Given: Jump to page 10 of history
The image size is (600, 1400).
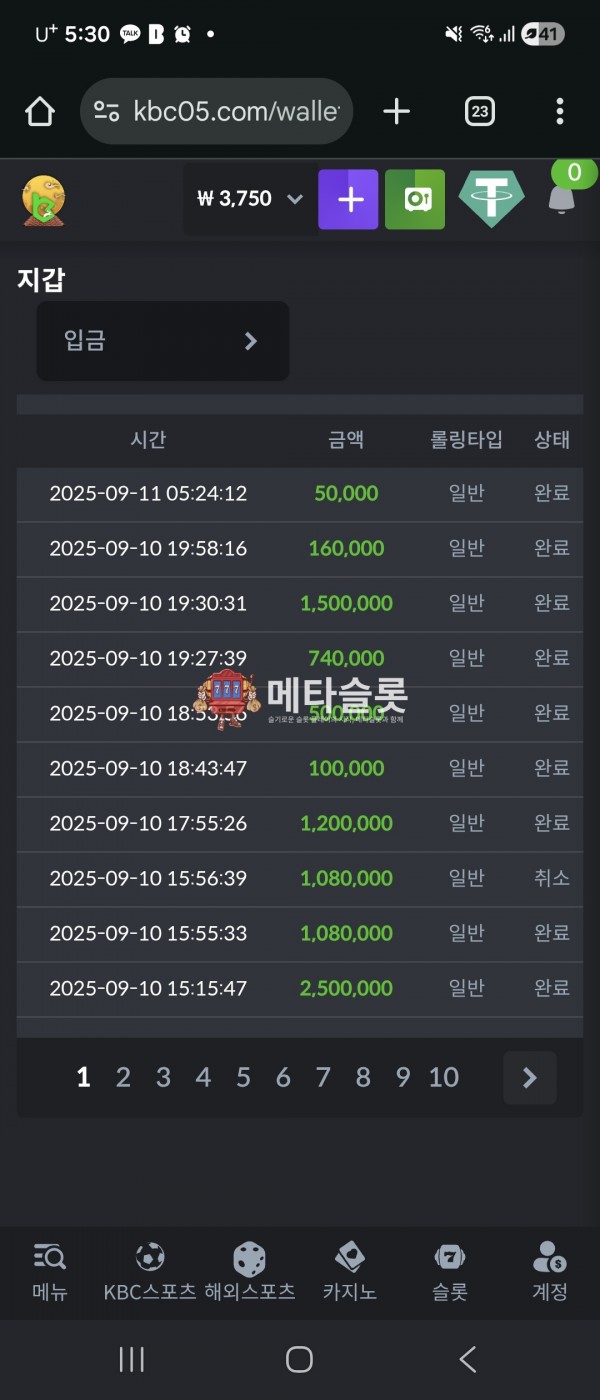Looking at the screenshot, I should 443,1077.
